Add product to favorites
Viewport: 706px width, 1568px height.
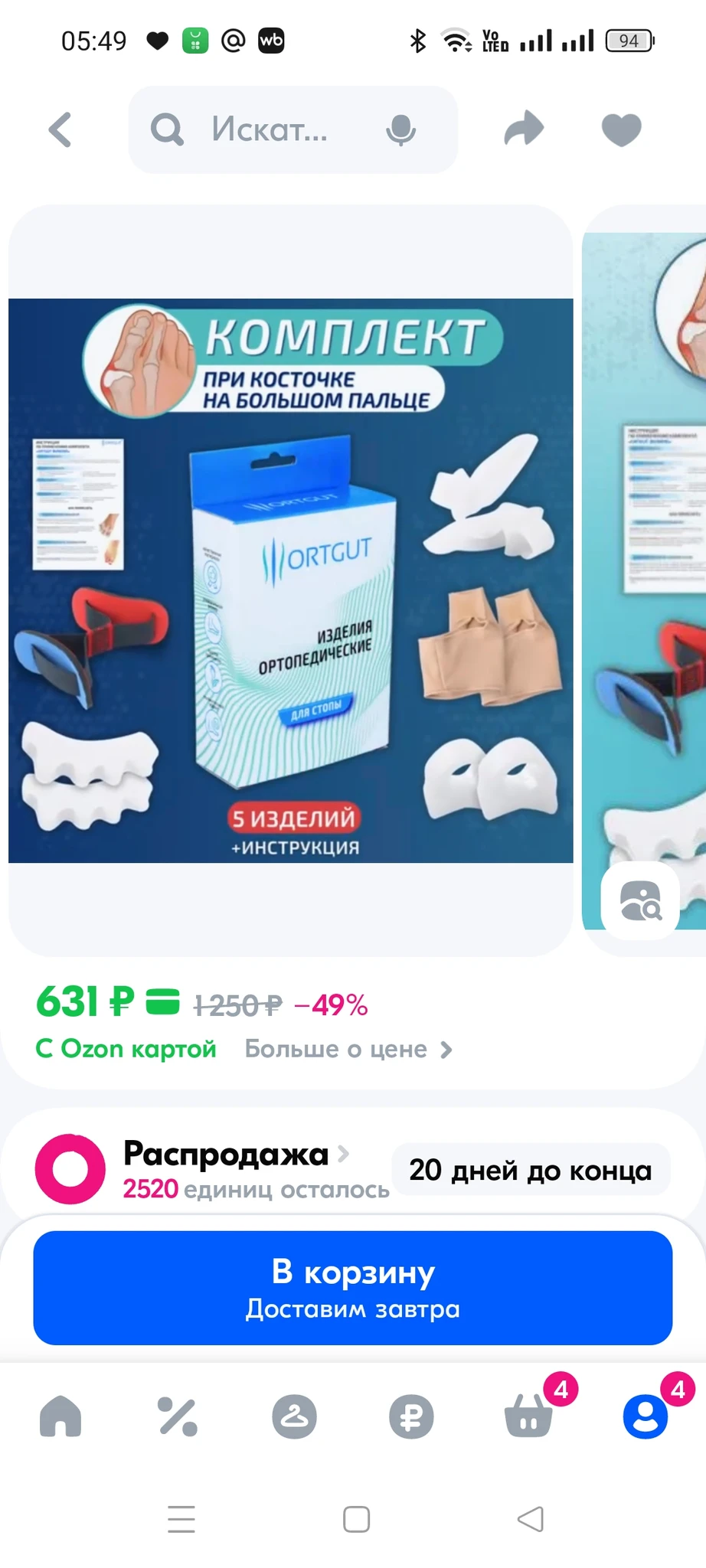point(621,129)
